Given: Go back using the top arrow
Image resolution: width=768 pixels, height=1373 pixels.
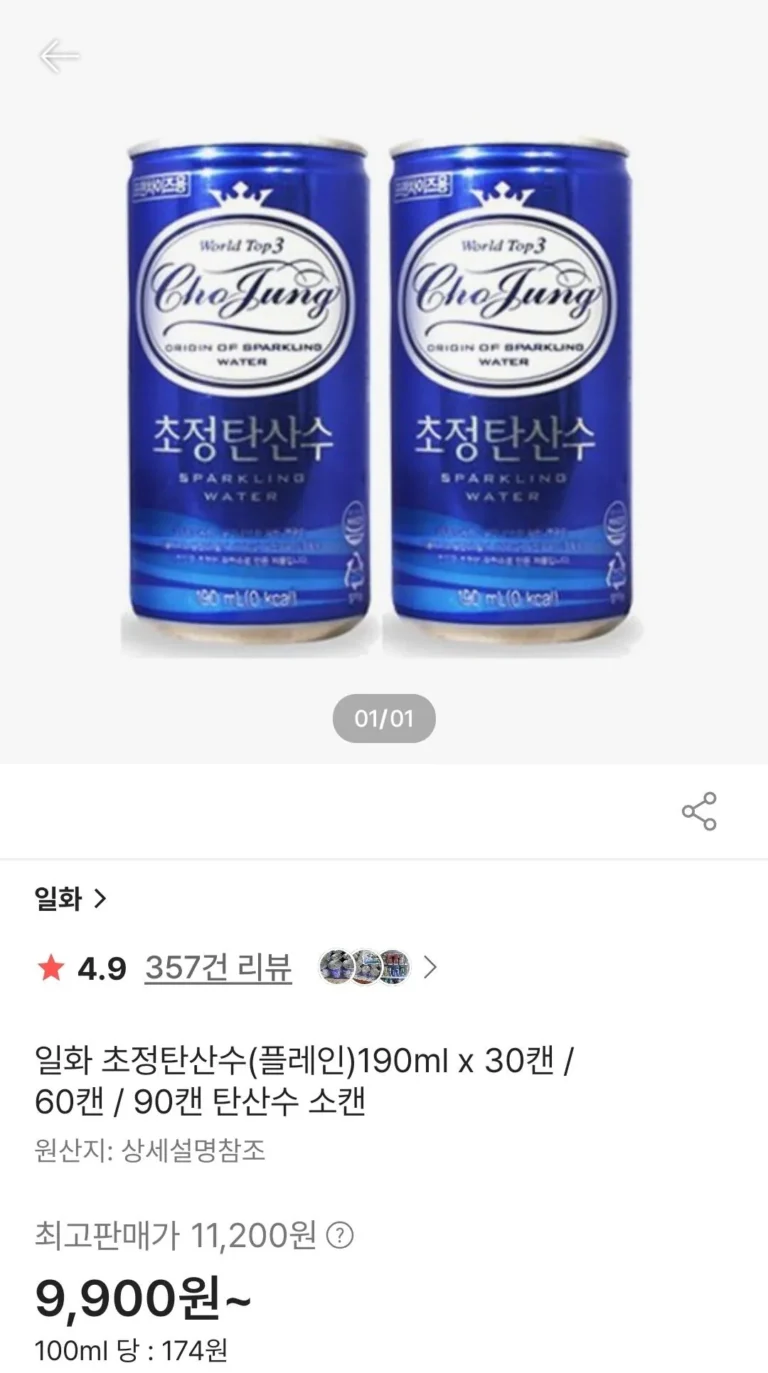Looking at the screenshot, I should click(x=58, y=56).
